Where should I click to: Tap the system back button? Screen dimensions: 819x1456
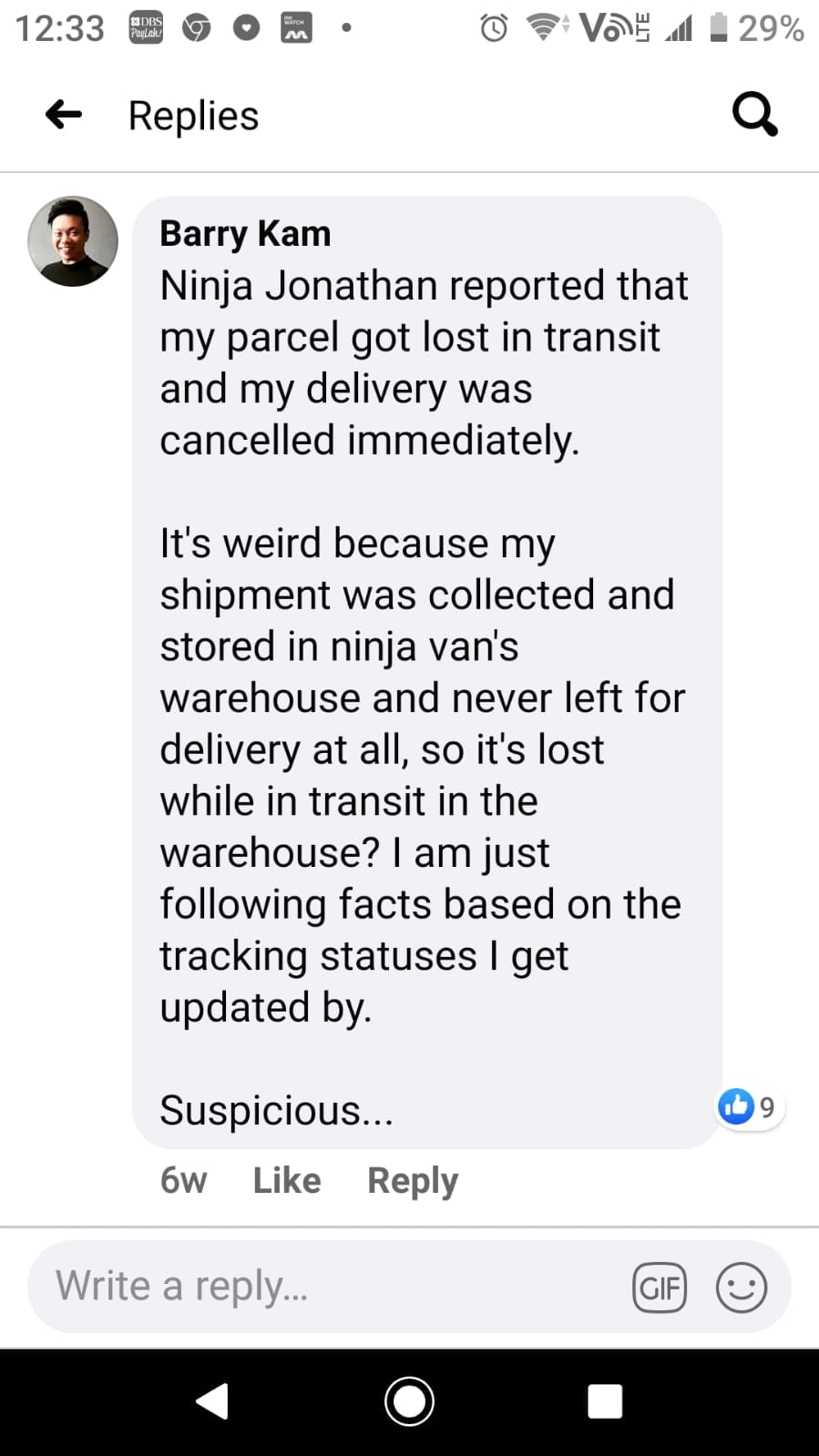click(x=212, y=1401)
